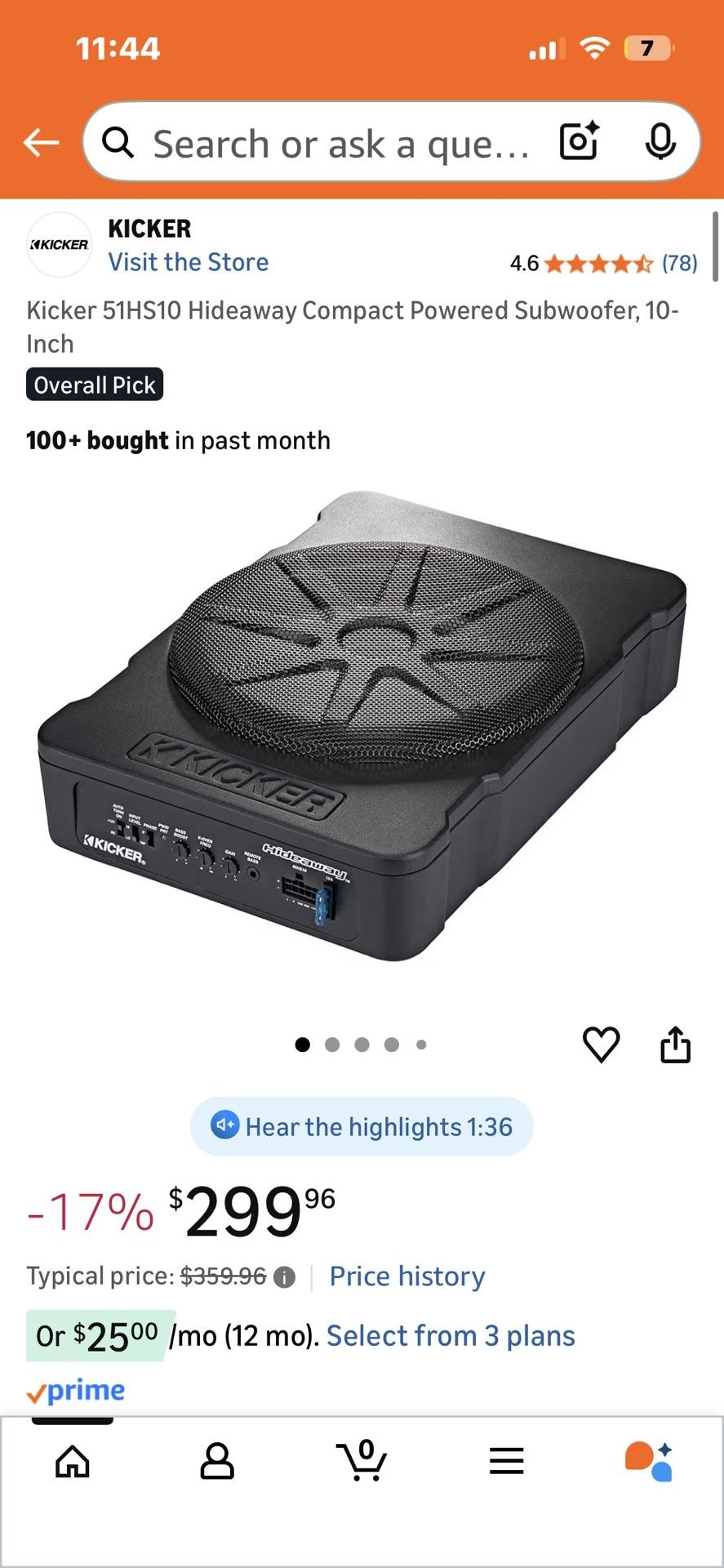Tap the info icon beside typical price
The image size is (724, 1568).
pyautogui.click(x=283, y=1276)
